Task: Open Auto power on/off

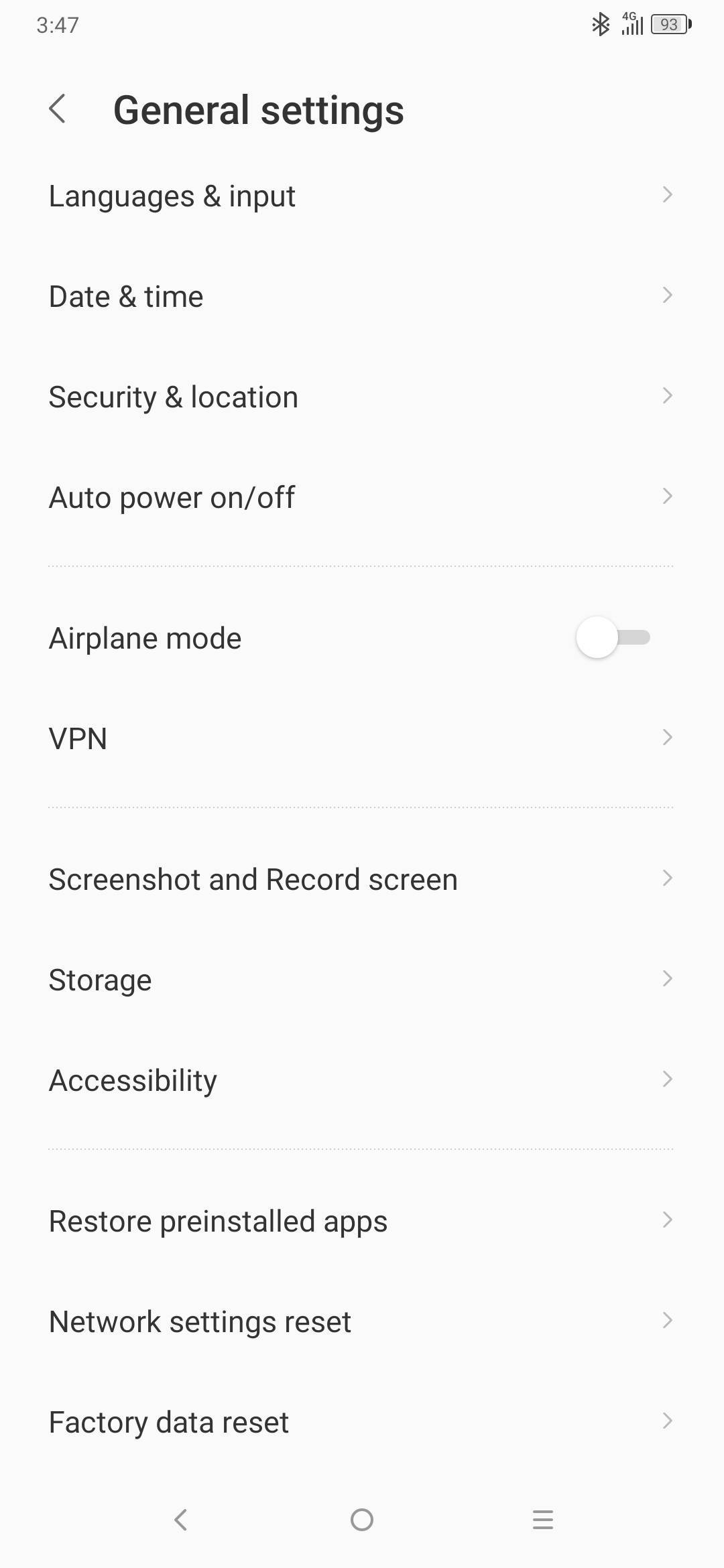Action: pyautogui.click(x=361, y=497)
